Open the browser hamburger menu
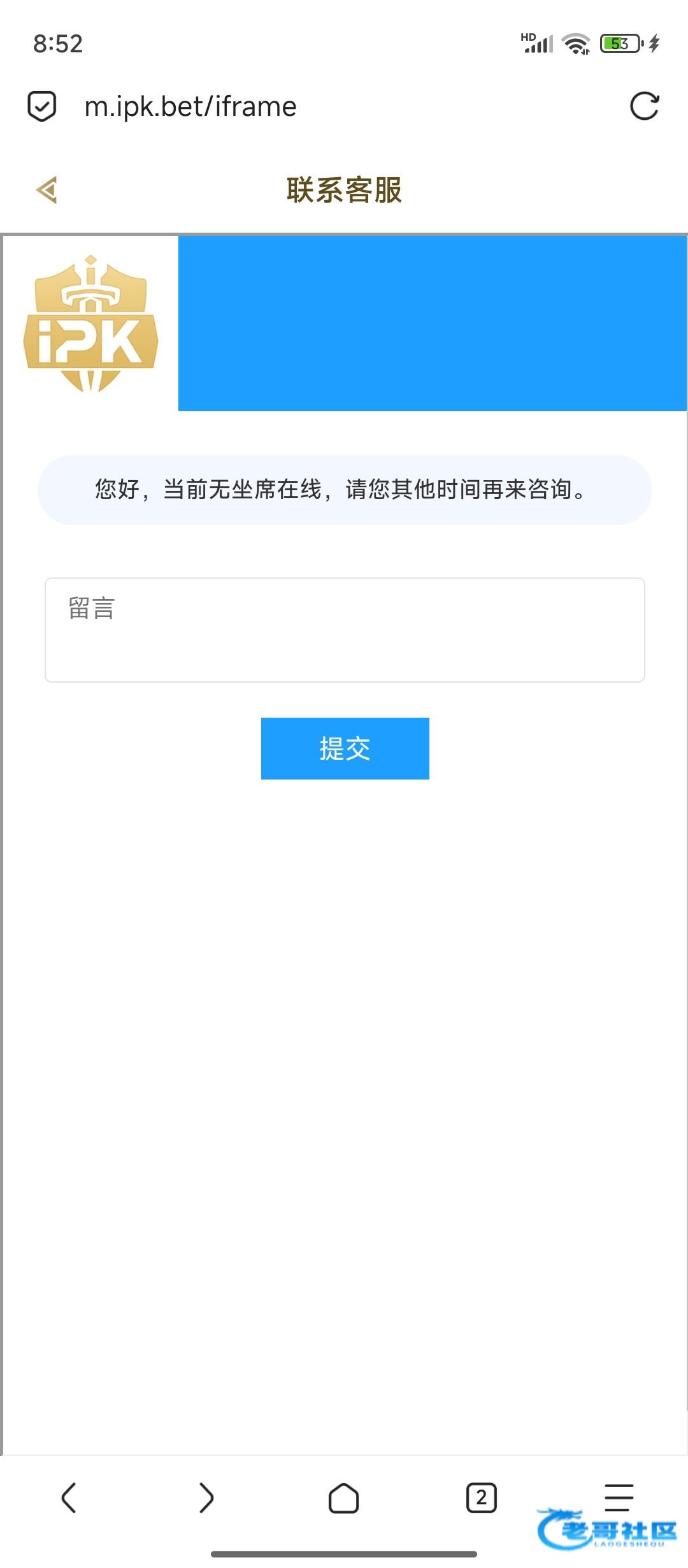 618,1496
